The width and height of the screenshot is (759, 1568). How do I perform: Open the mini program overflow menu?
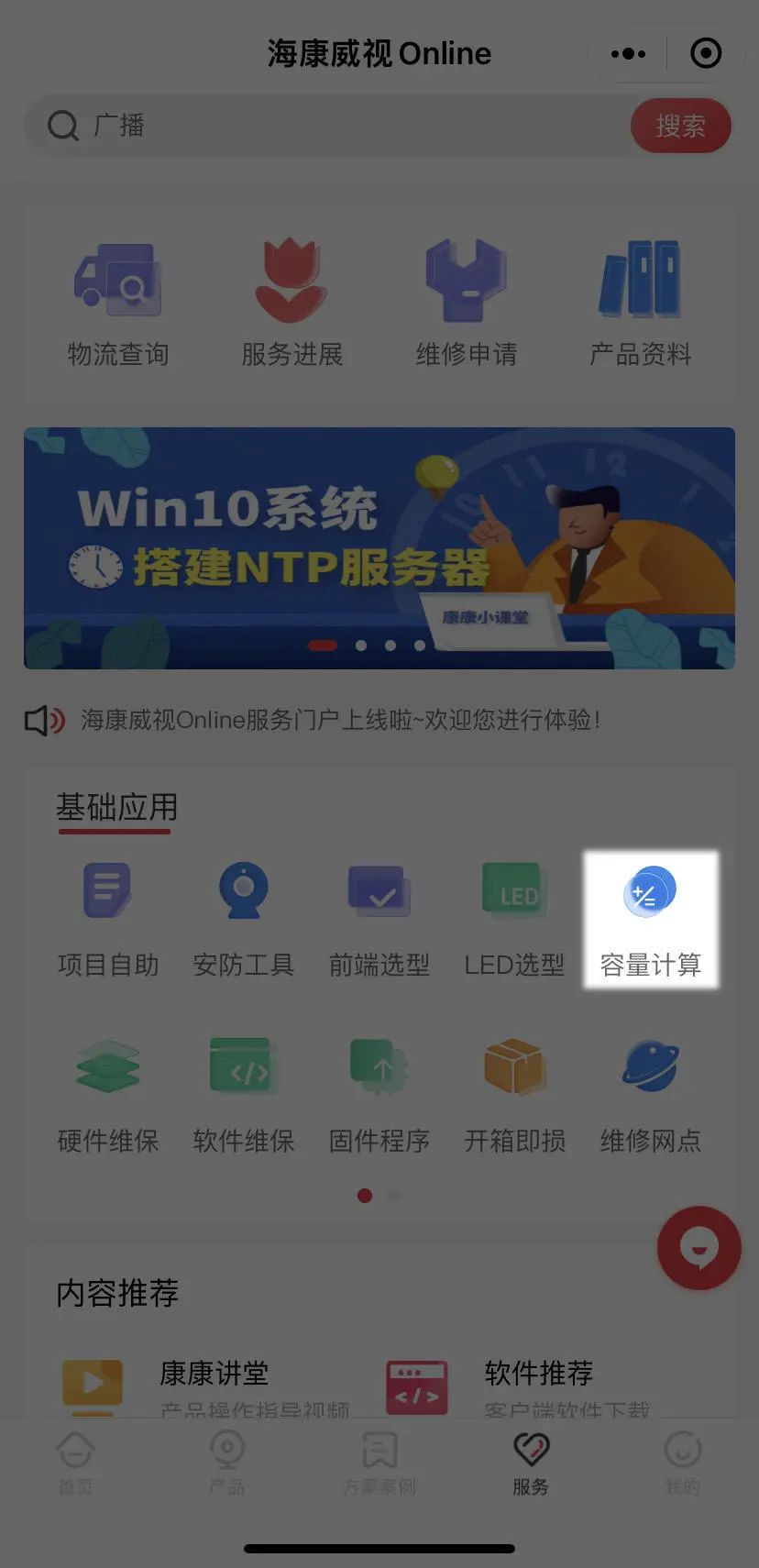point(628,54)
